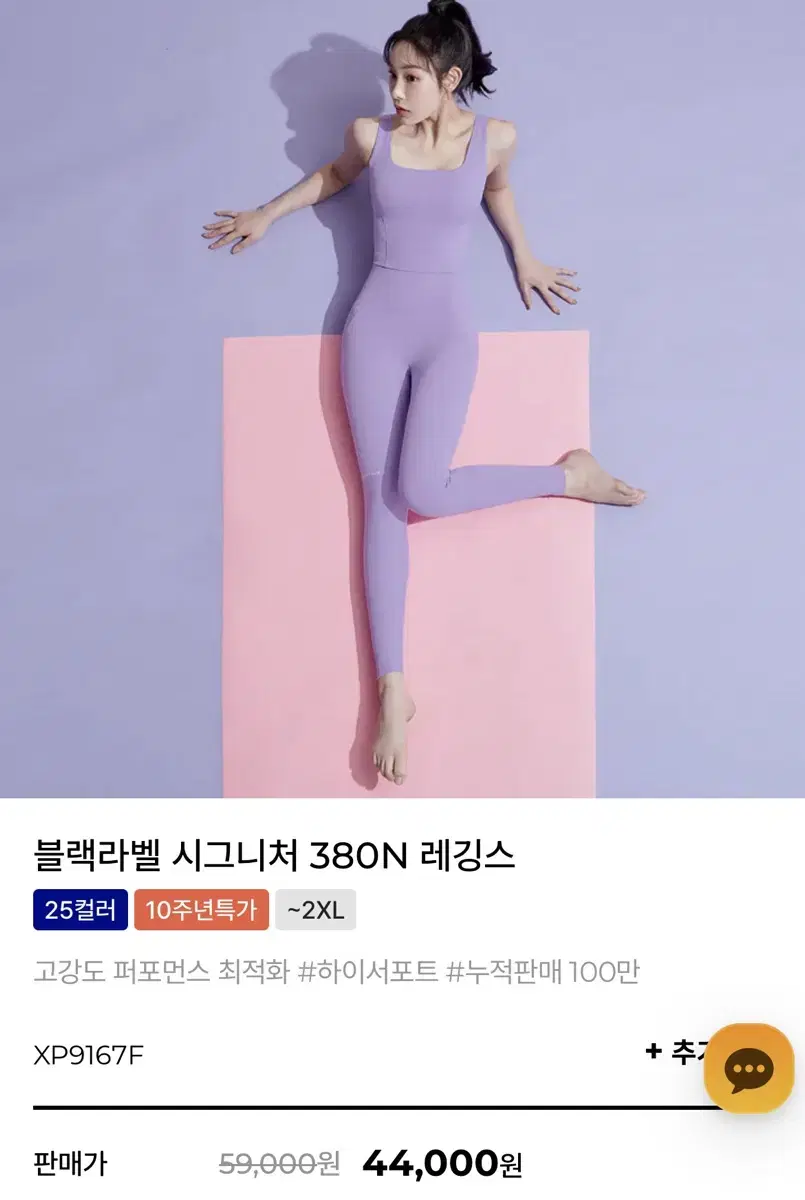Select the orange 10주년특가 badge

201,911
